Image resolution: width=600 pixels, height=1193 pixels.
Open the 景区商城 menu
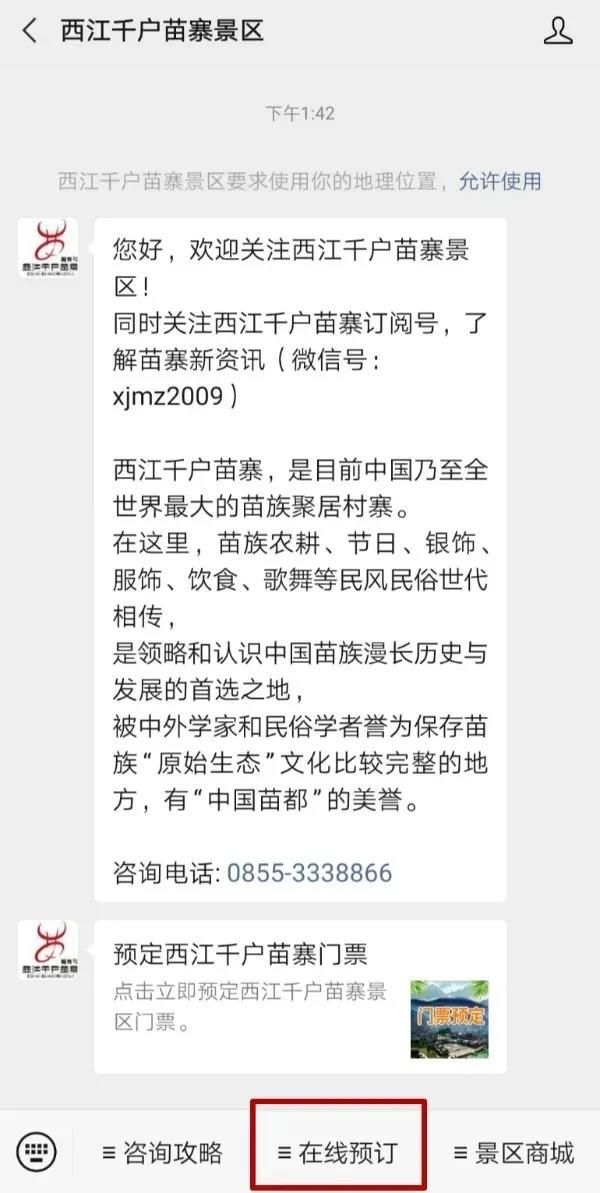[514, 1153]
